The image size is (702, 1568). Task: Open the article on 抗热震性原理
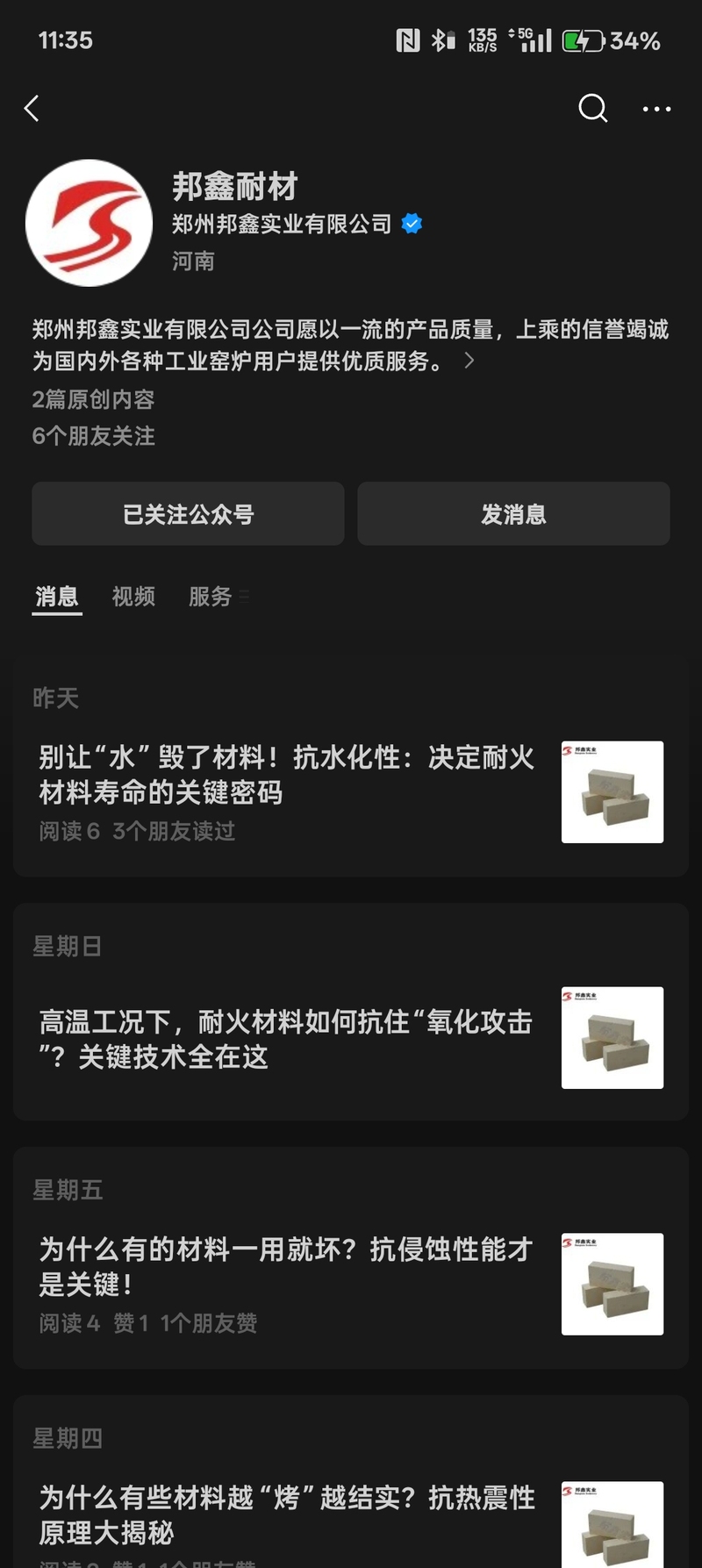tap(287, 1514)
